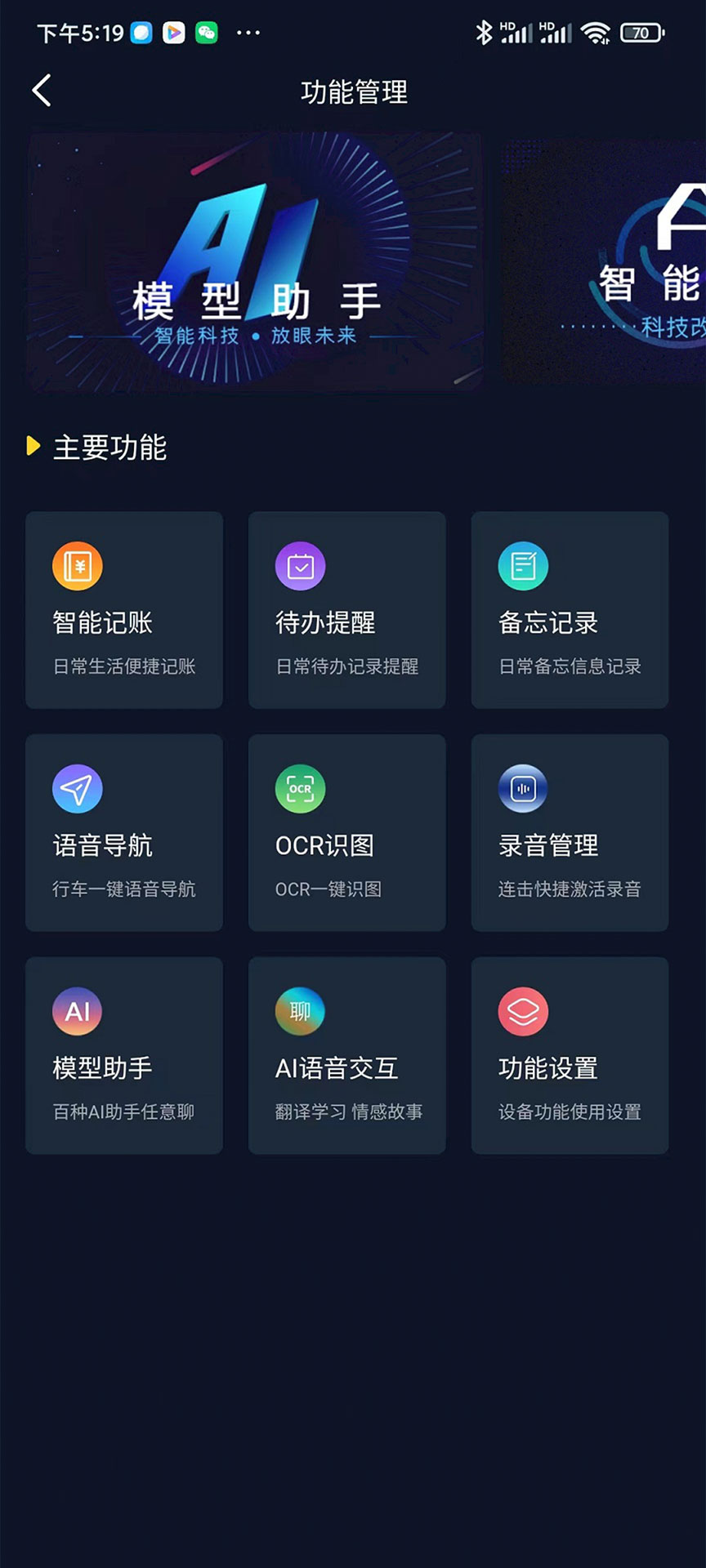Start AI语音交互 voice interaction

click(346, 1055)
